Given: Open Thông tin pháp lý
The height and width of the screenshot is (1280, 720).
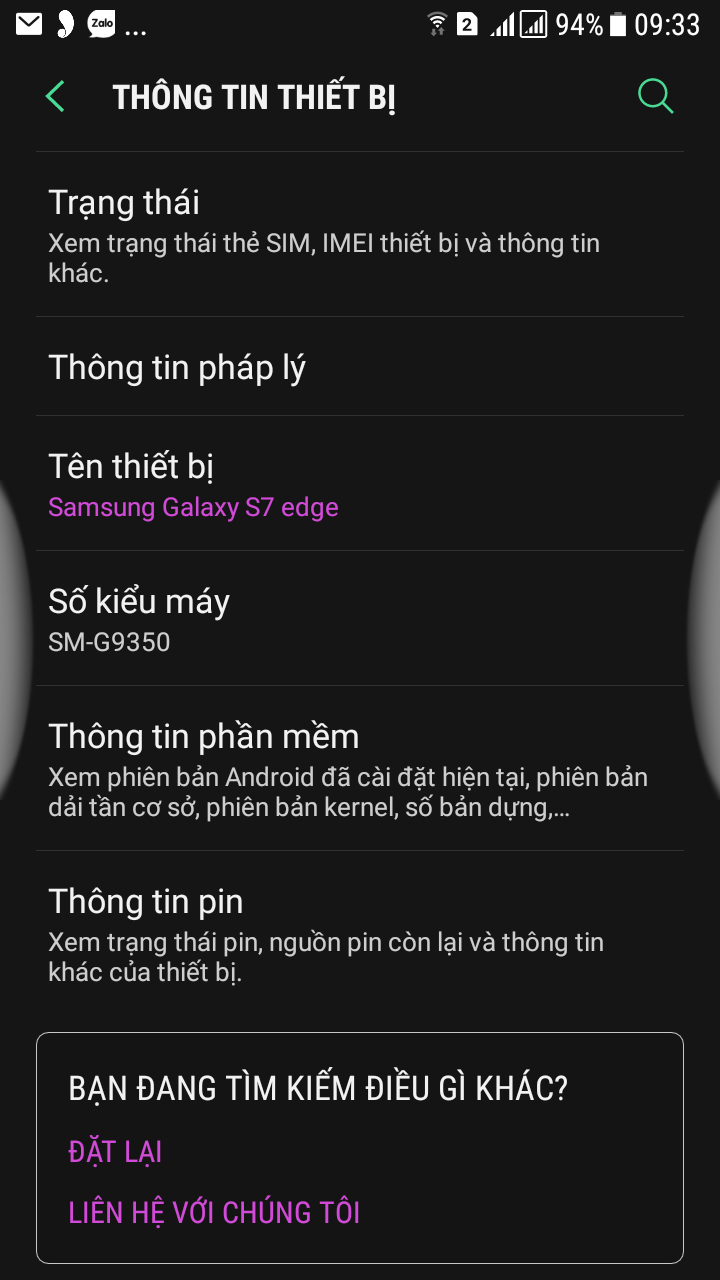Looking at the screenshot, I should 360,367.
